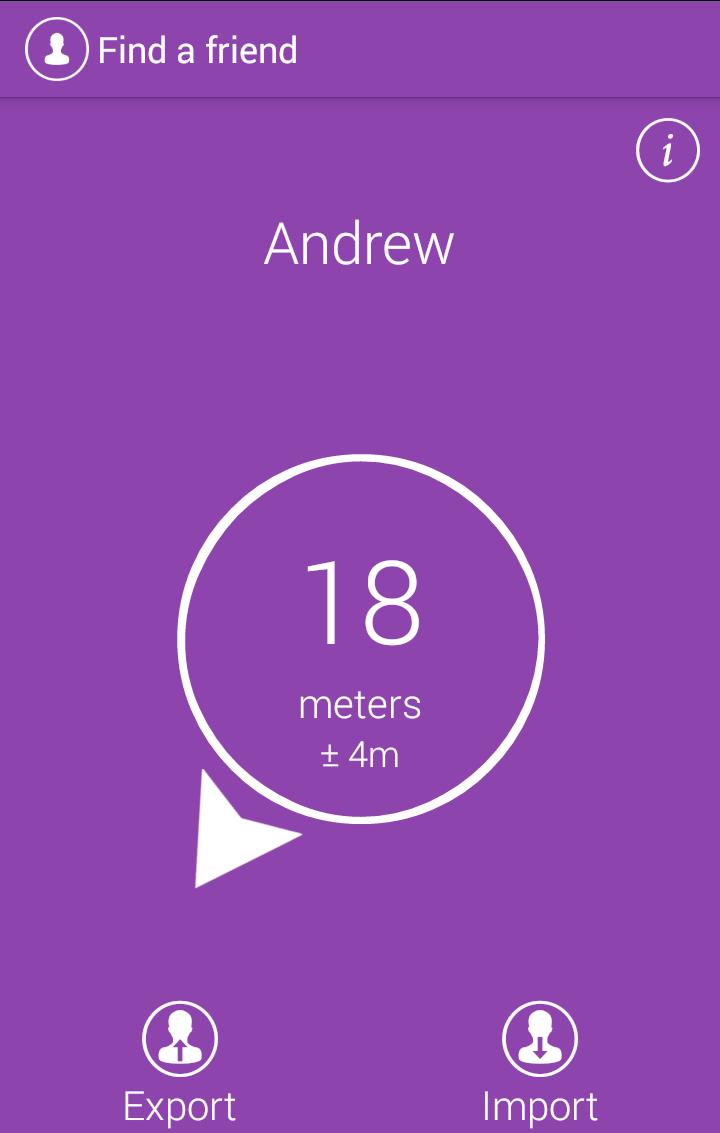Select the circular contact avatar beside Find a friend
The height and width of the screenshot is (1133, 720).
(x=55, y=48)
